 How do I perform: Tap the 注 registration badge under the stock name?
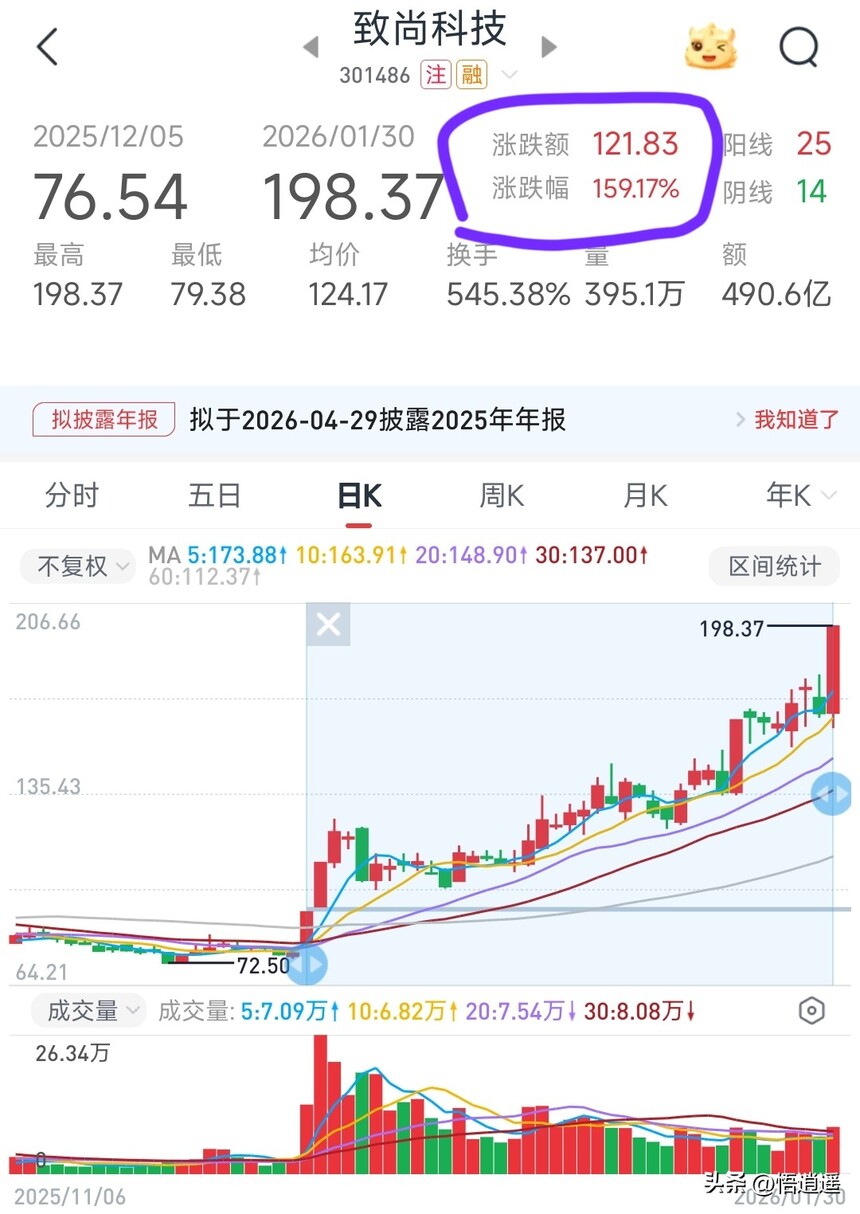click(x=437, y=75)
